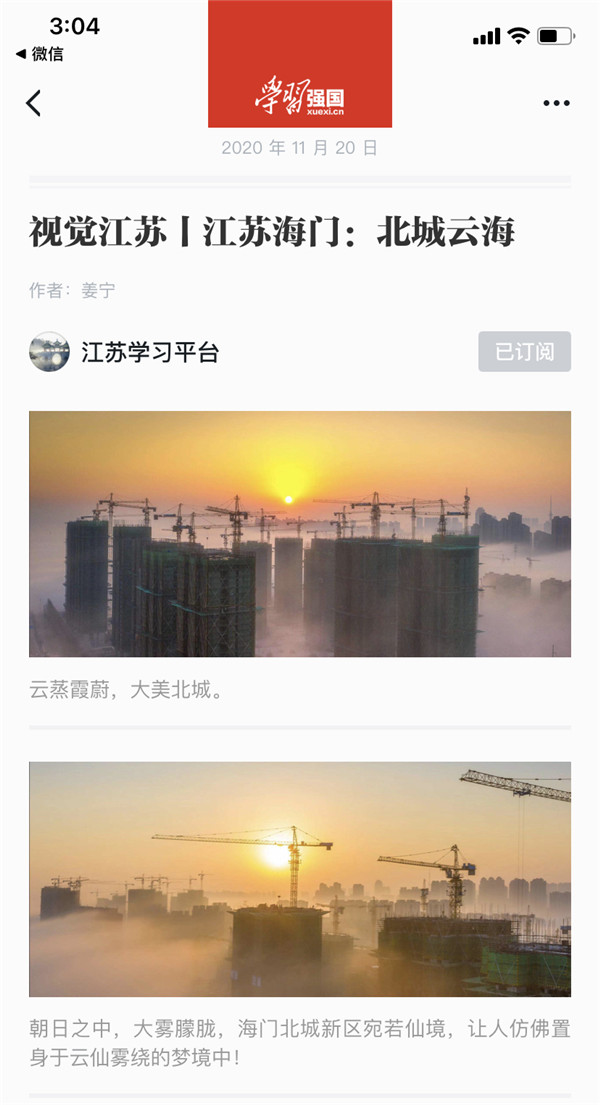Return to 微信 via the status bar link
The height and width of the screenshot is (1105, 600).
click(40, 55)
